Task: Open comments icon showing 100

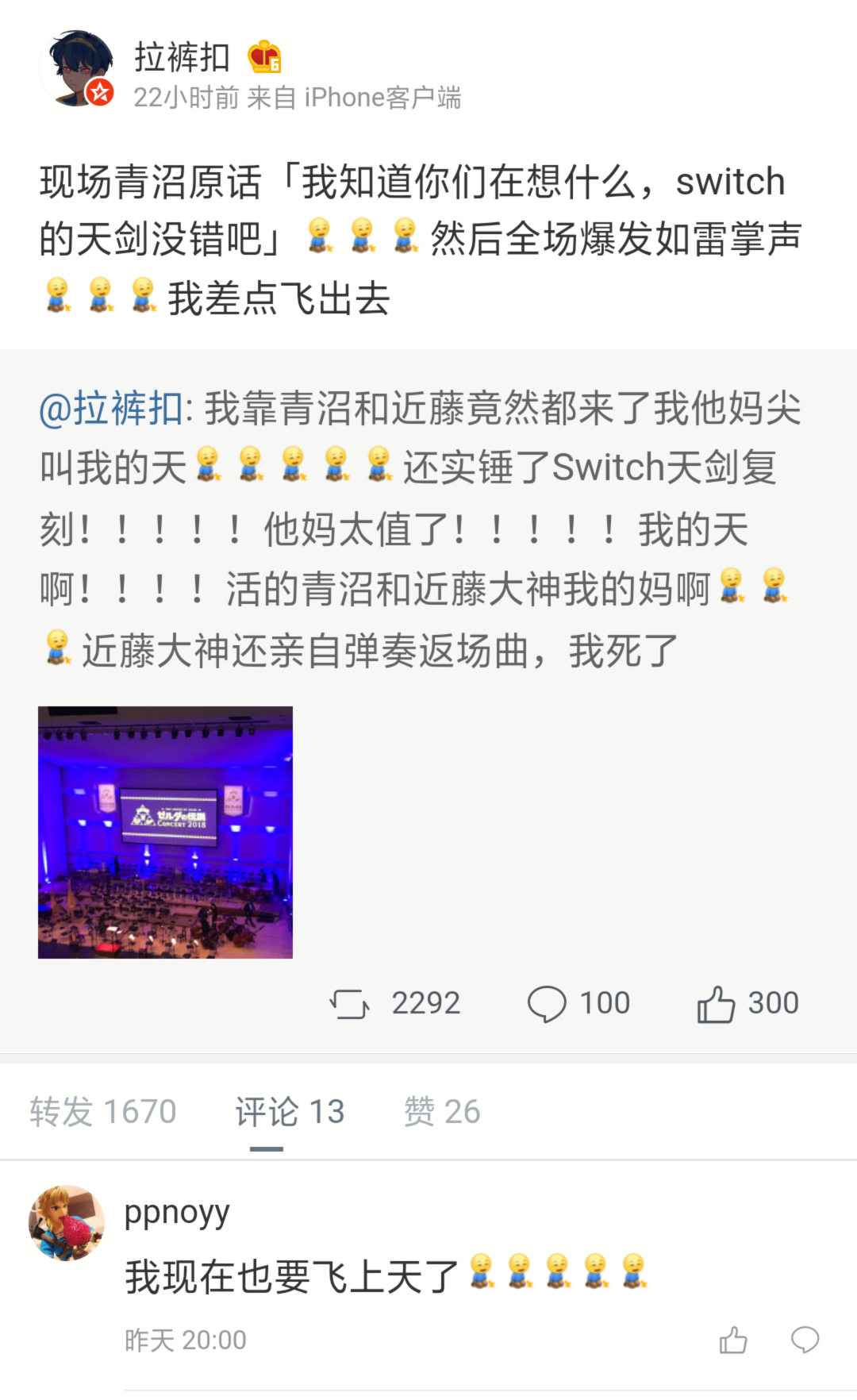Action: tap(547, 1004)
